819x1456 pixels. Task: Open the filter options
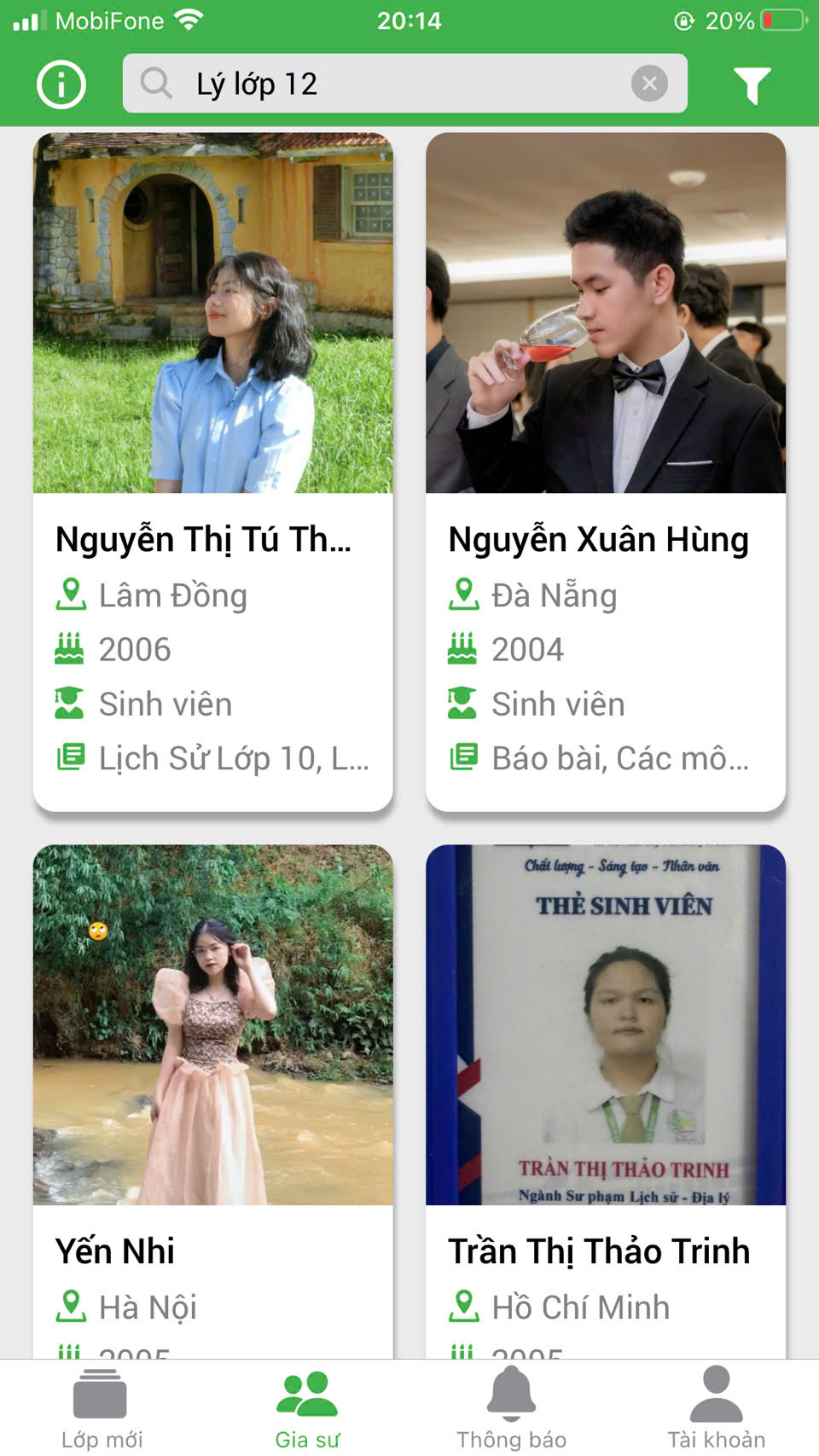pos(752,84)
